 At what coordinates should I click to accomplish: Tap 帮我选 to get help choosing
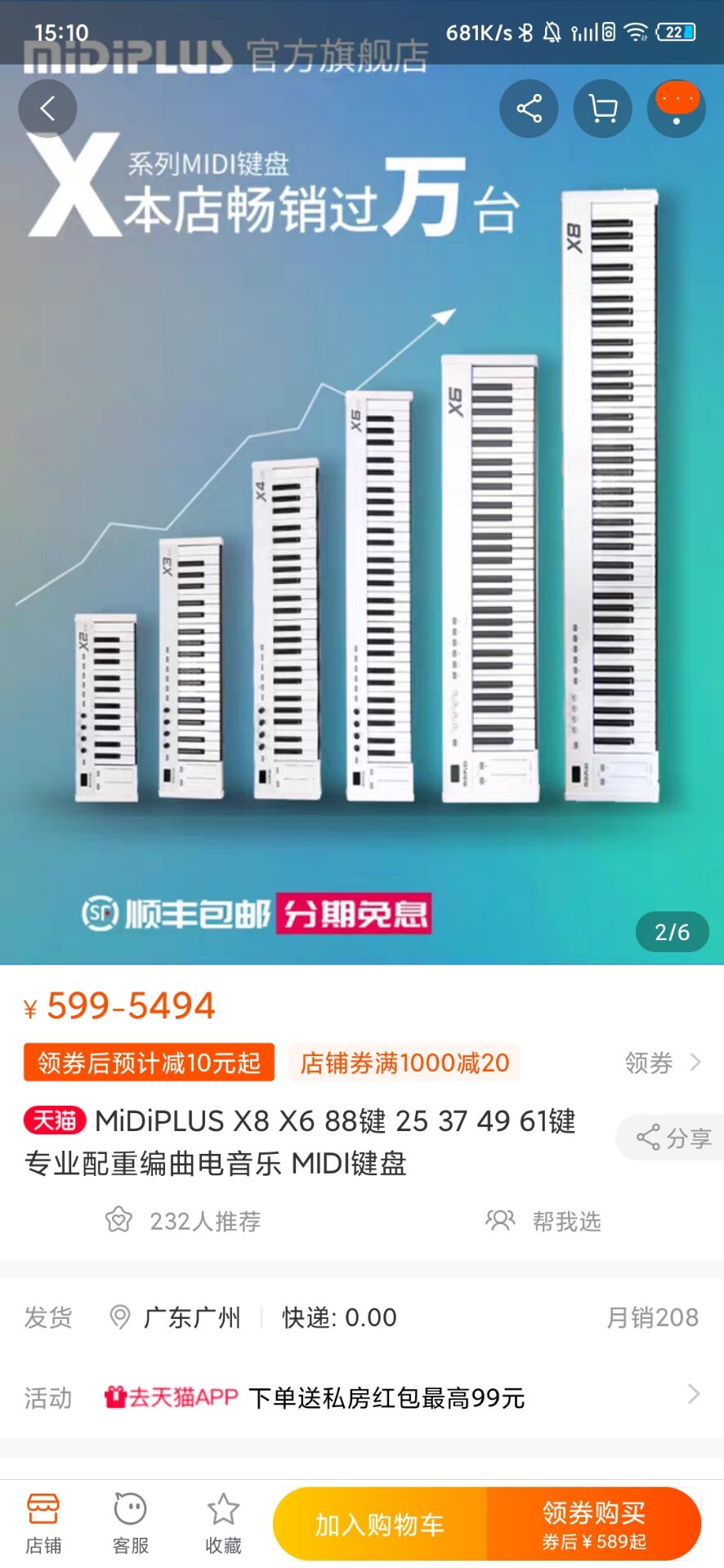[x=543, y=1221]
